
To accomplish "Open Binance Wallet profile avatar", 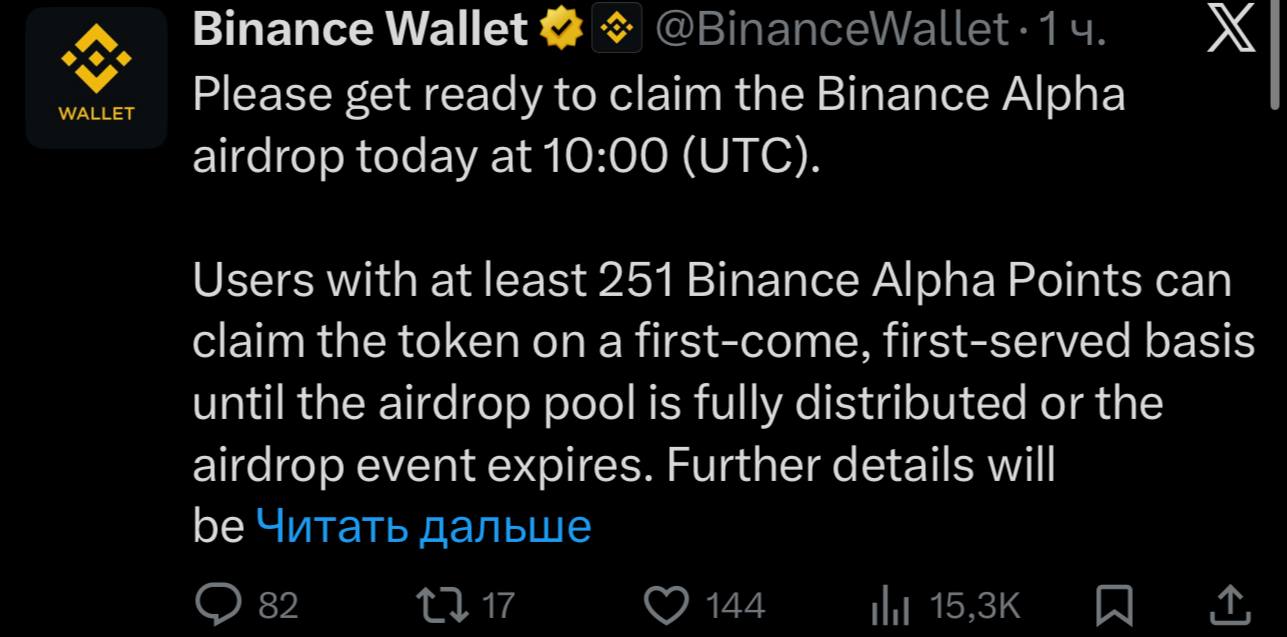I will tap(96, 78).
